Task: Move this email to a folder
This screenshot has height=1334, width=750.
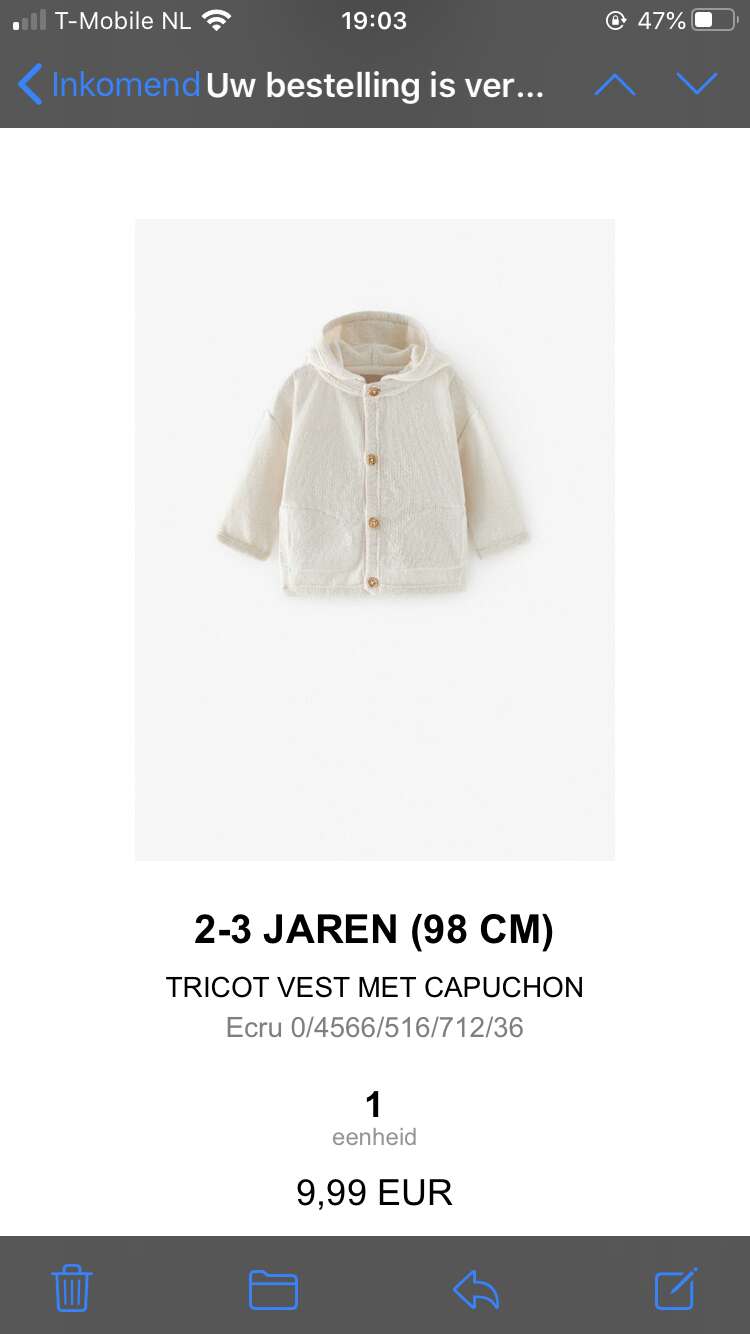Action: [273, 1289]
